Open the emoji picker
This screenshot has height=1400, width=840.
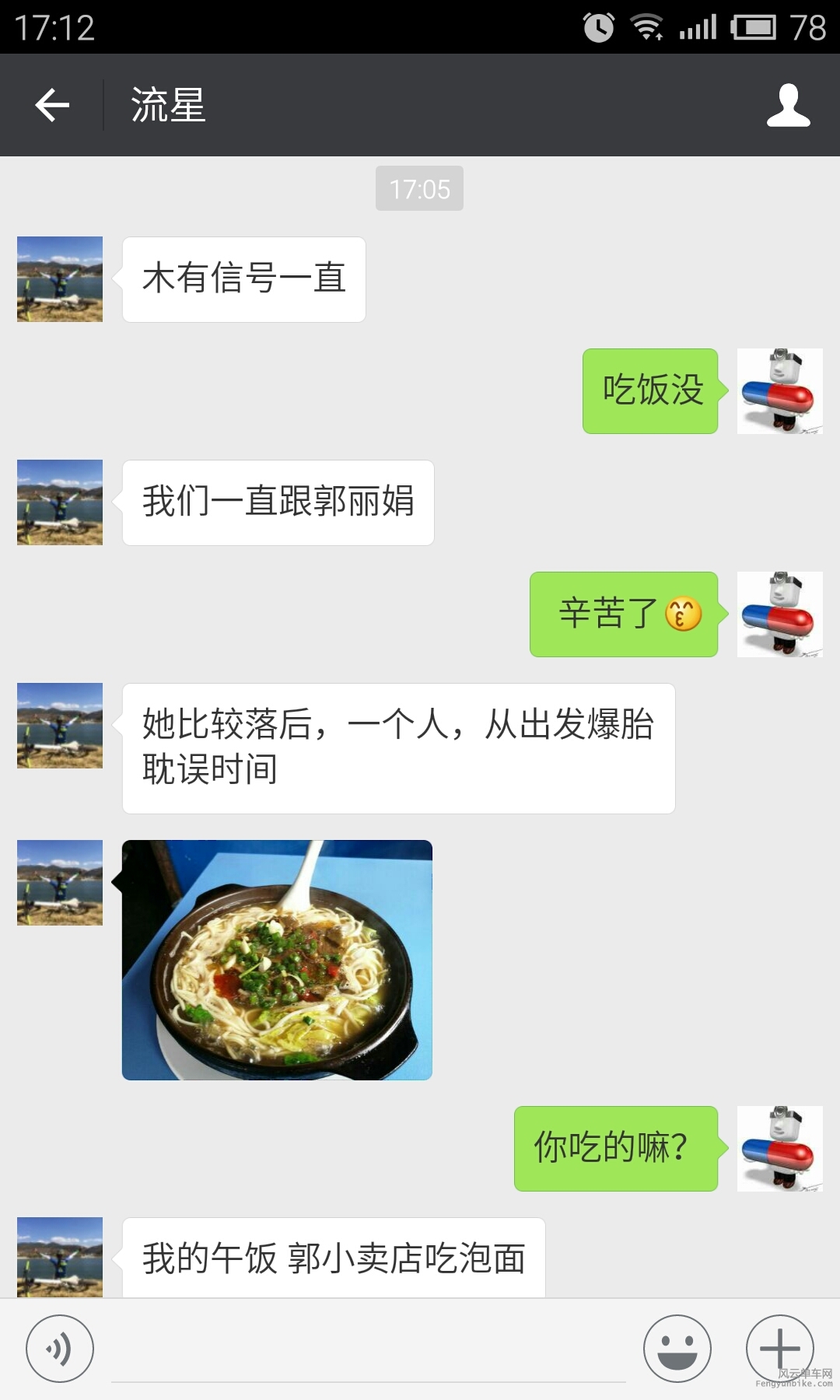click(676, 1348)
